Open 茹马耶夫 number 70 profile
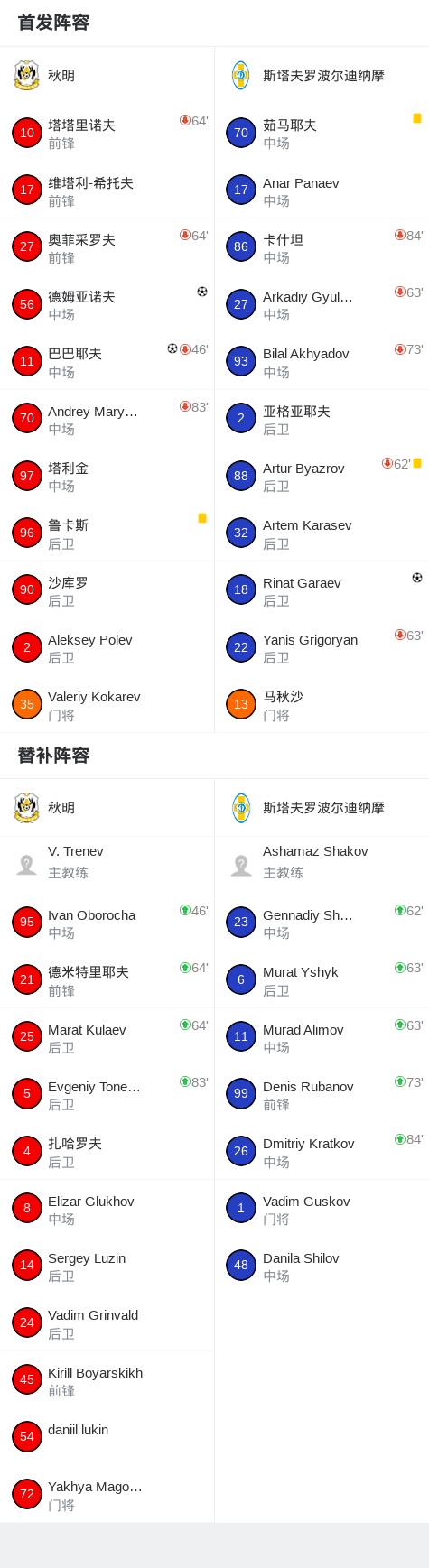The height and width of the screenshot is (1568, 429). 322,133
